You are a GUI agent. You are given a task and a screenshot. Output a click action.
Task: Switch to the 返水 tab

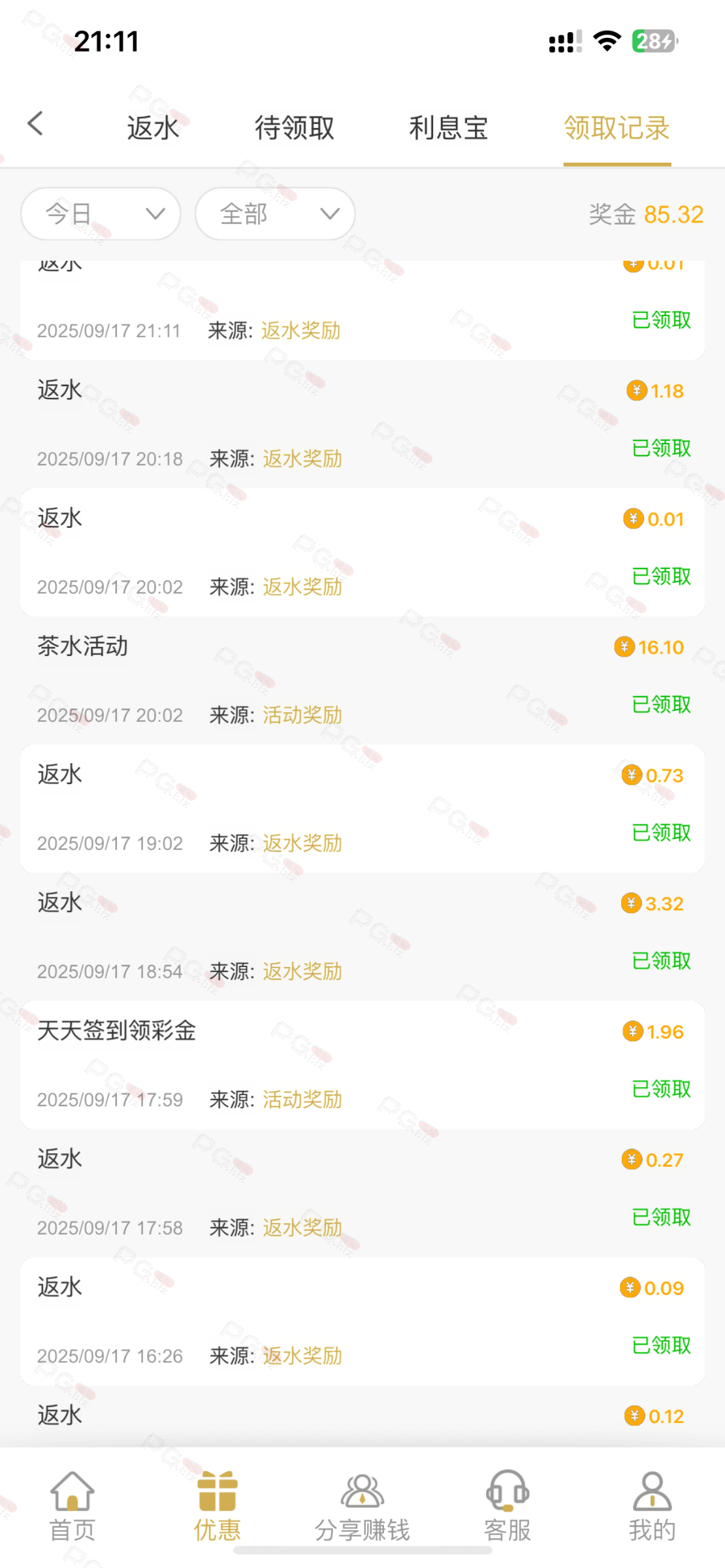tap(153, 127)
